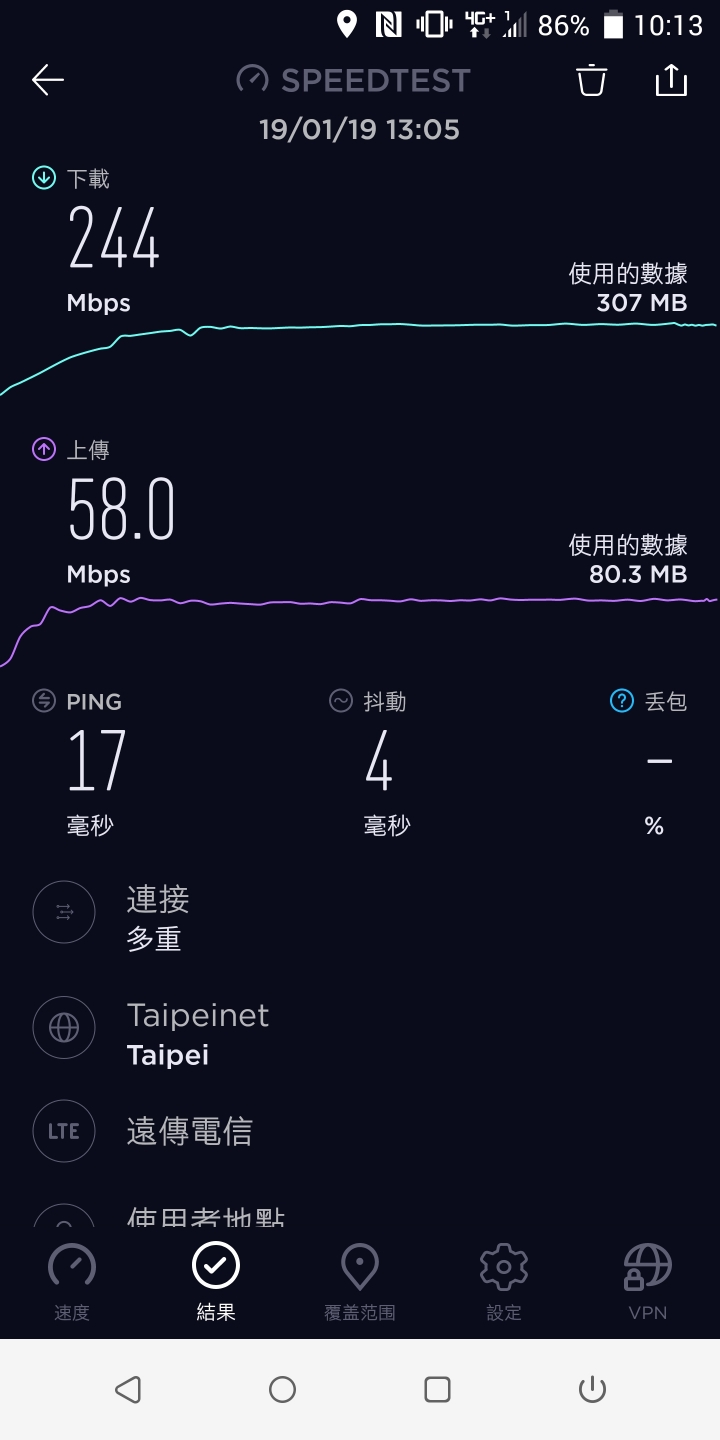Viewport: 720px width, 1440px height.
Task: Switch to the VPN tab
Action: 648,1283
